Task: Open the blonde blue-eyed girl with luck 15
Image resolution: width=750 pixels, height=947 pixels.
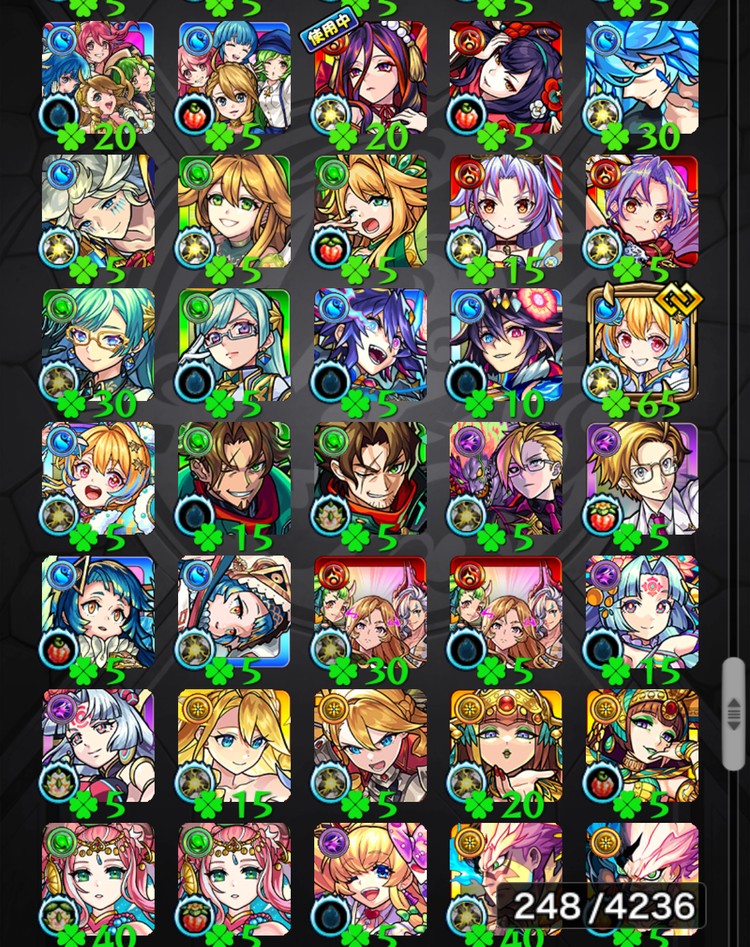Action: [234, 744]
